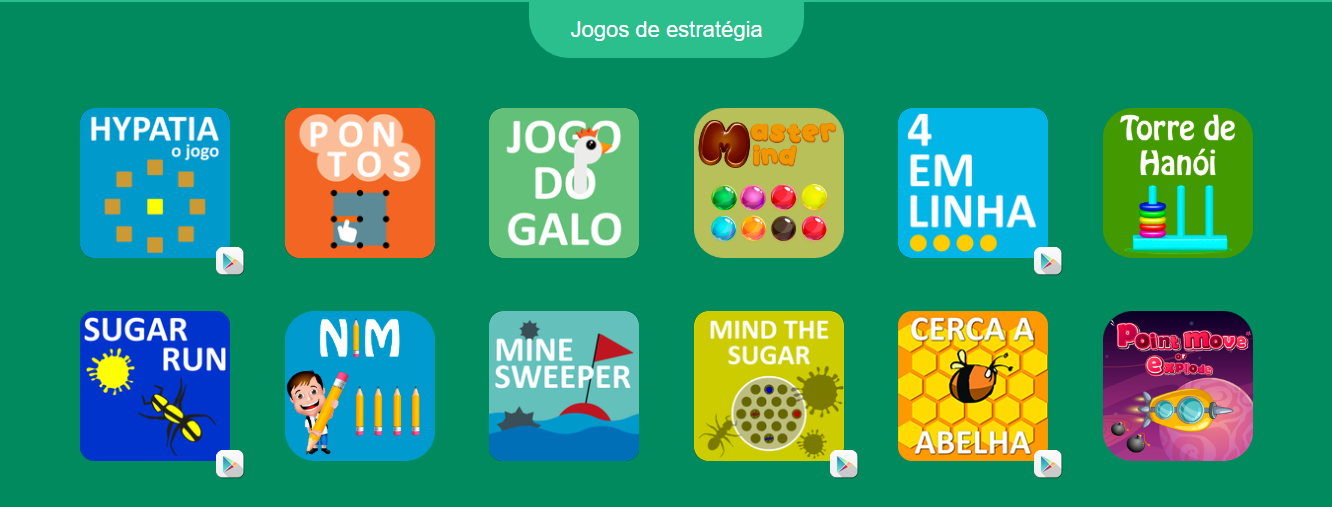Image resolution: width=1332 pixels, height=507 pixels.
Task: Launch the Pontos game tile
Action: (x=359, y=182)
